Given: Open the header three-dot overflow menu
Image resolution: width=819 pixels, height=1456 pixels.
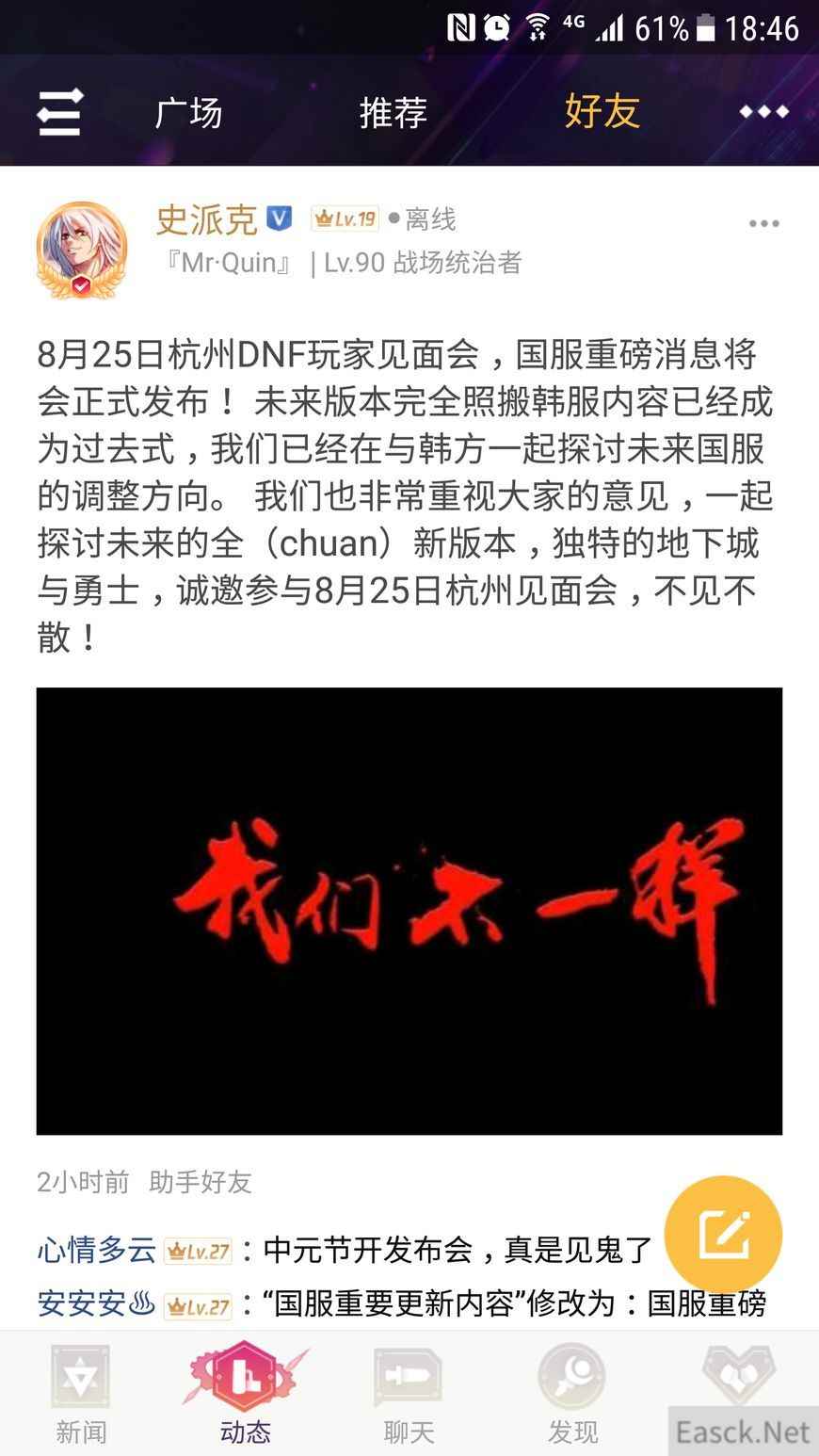Looking at the screenshot, I should tap(763, 112).
